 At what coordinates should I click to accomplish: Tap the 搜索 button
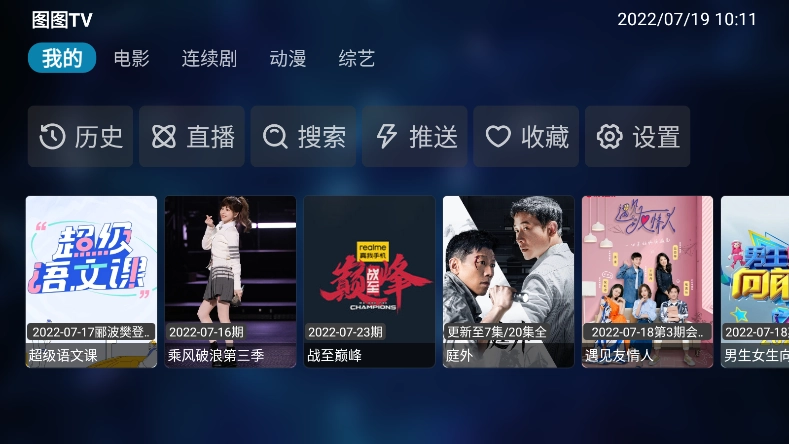[x=303, y=137]
